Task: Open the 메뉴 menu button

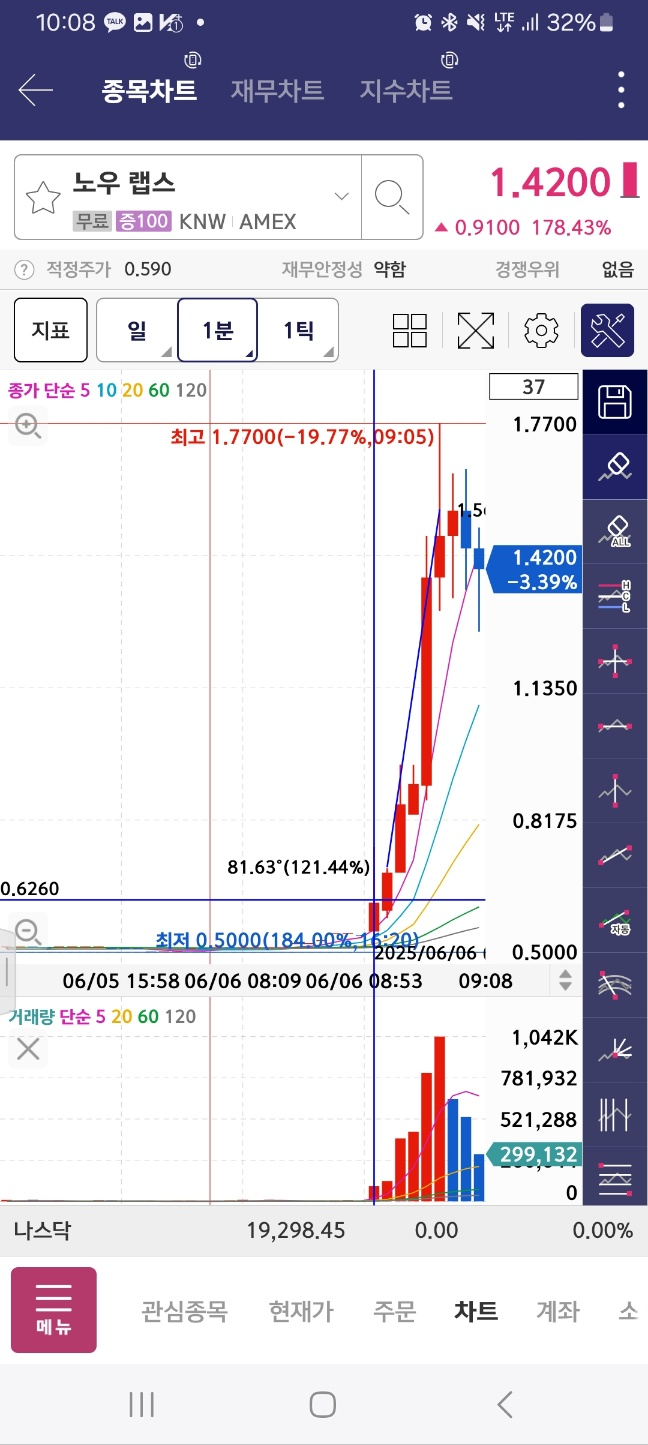Action: tap(54, 1311)
